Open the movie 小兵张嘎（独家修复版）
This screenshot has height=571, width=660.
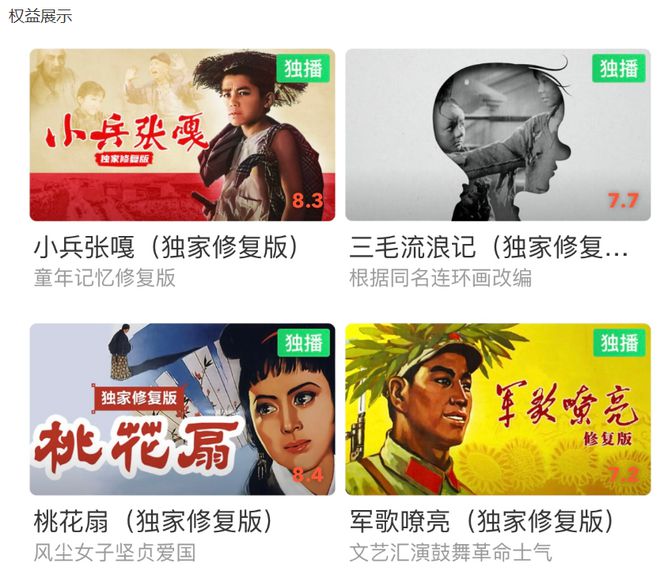point(182,135)
